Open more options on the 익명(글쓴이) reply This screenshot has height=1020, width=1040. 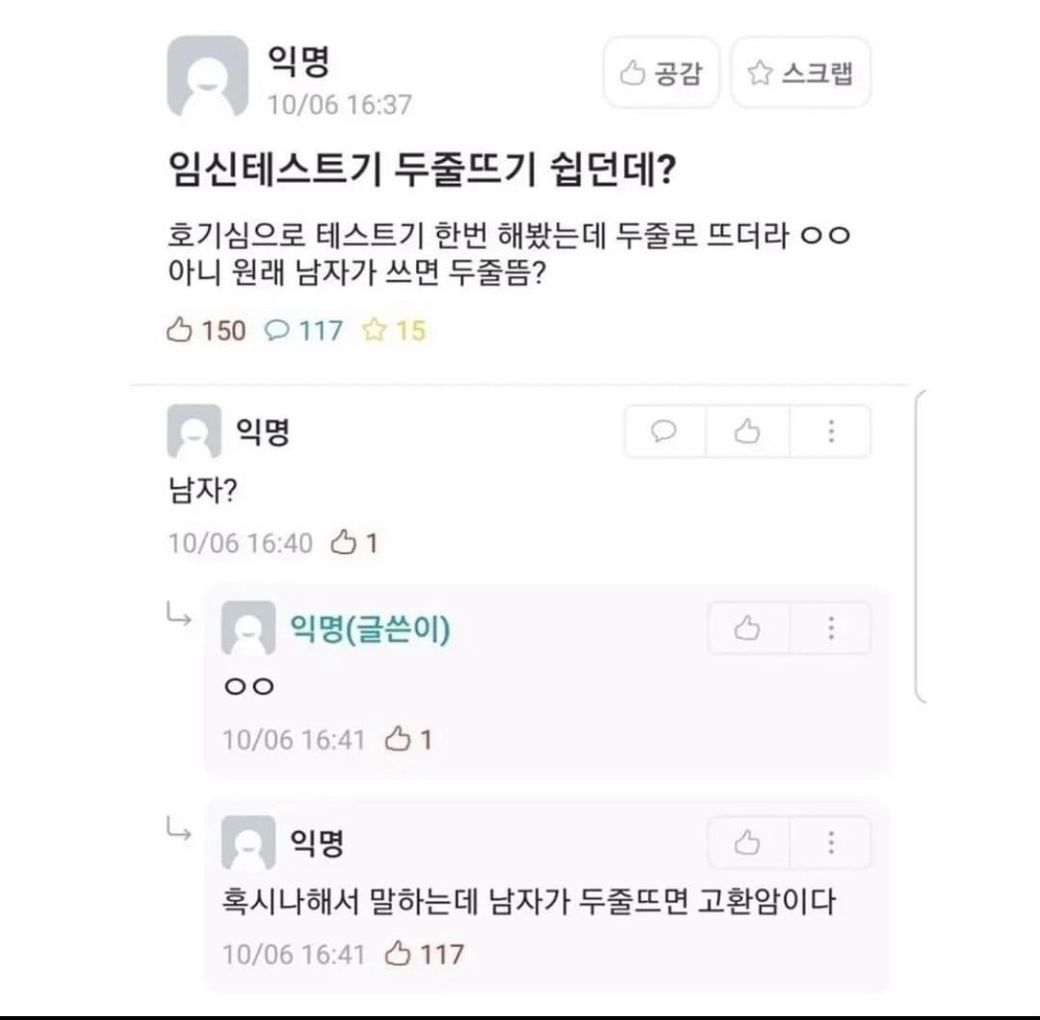pos(830,628)
